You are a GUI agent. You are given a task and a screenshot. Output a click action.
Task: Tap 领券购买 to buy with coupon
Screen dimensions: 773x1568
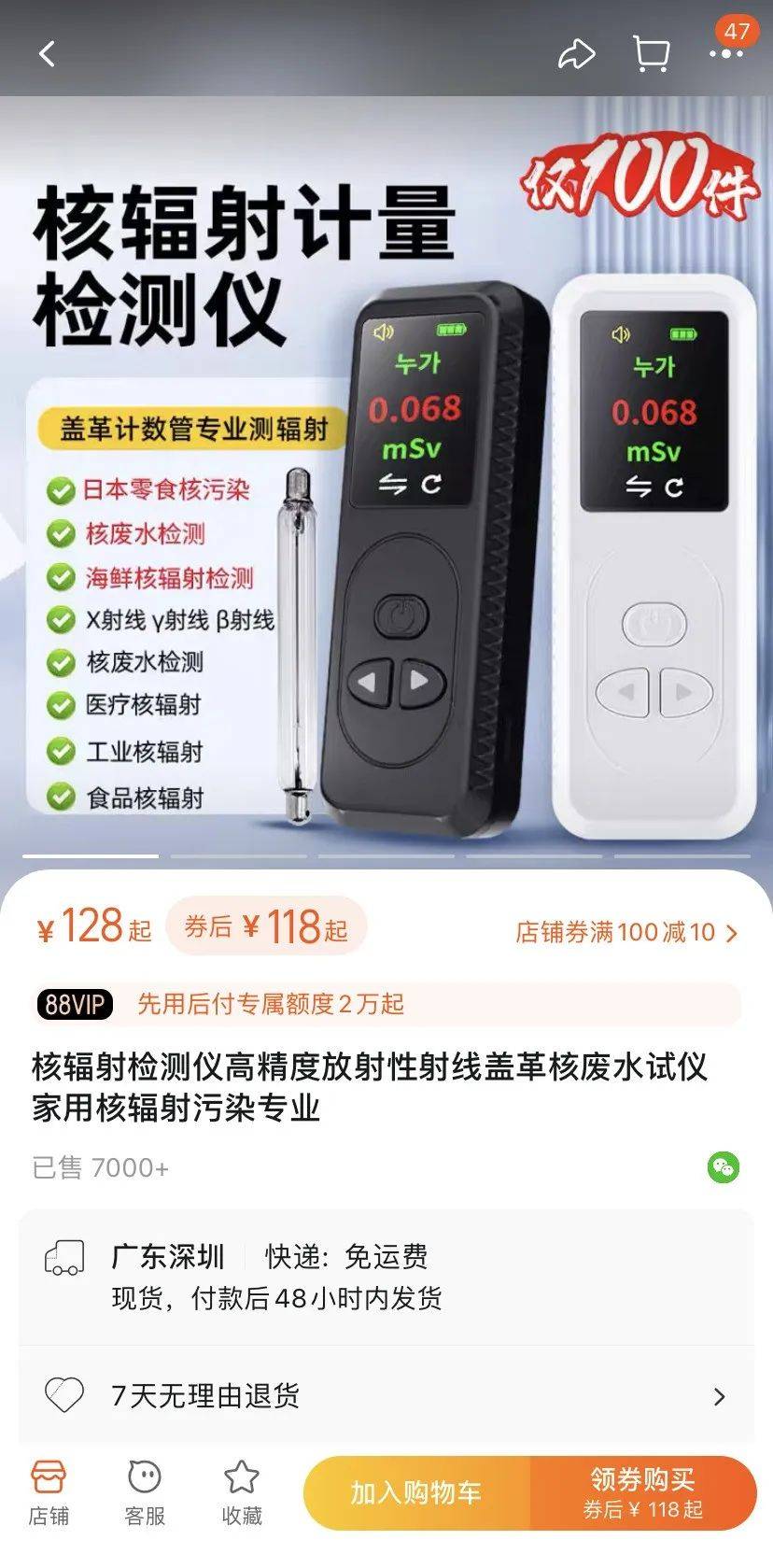(643, 1492)
